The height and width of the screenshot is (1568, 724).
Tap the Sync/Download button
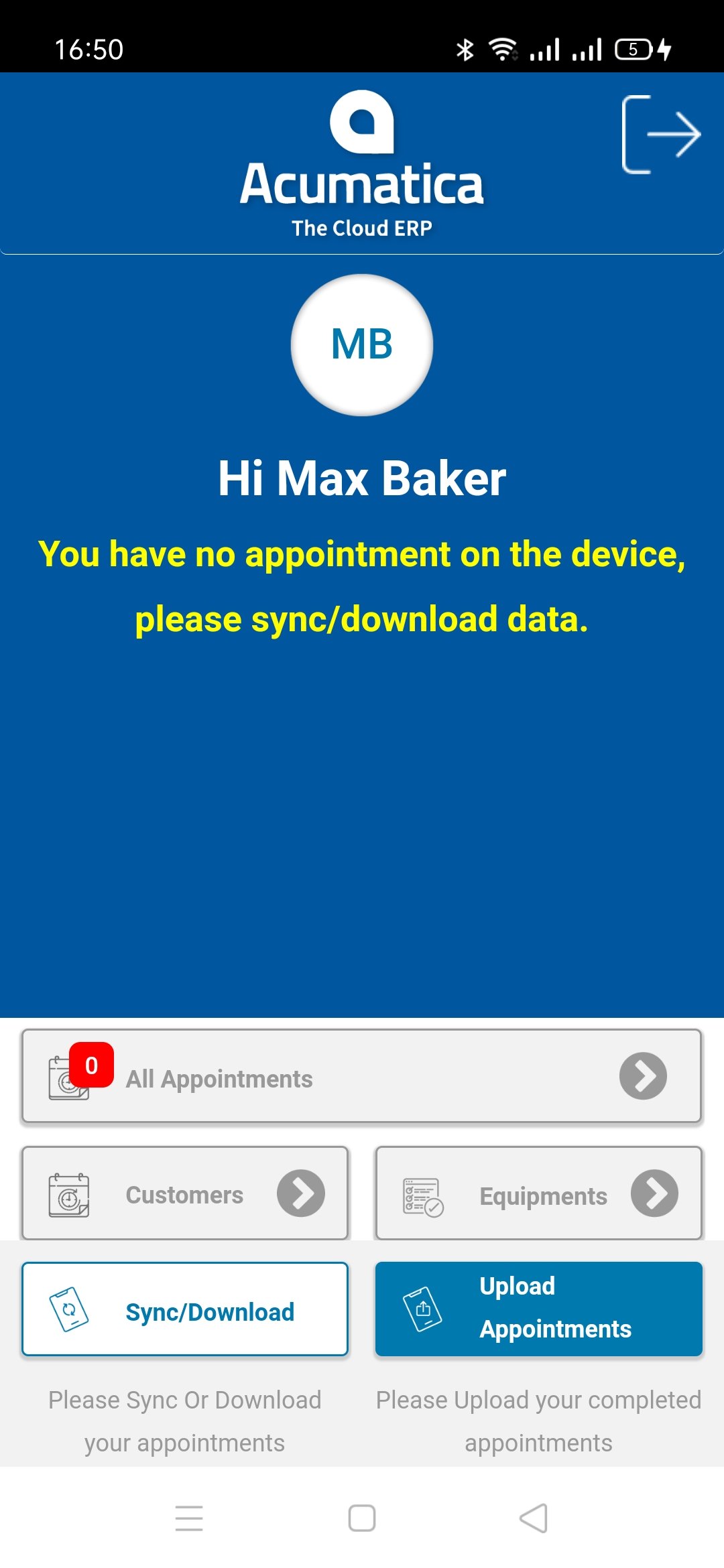[x=185, y=1309]
